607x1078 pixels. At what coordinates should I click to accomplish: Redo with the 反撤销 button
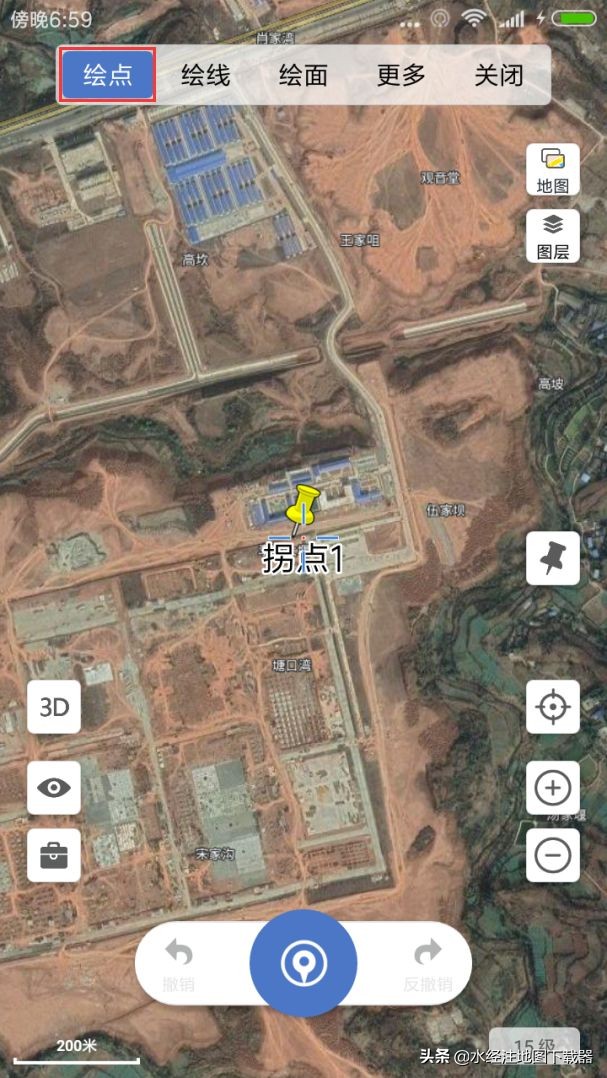(427, 963)
